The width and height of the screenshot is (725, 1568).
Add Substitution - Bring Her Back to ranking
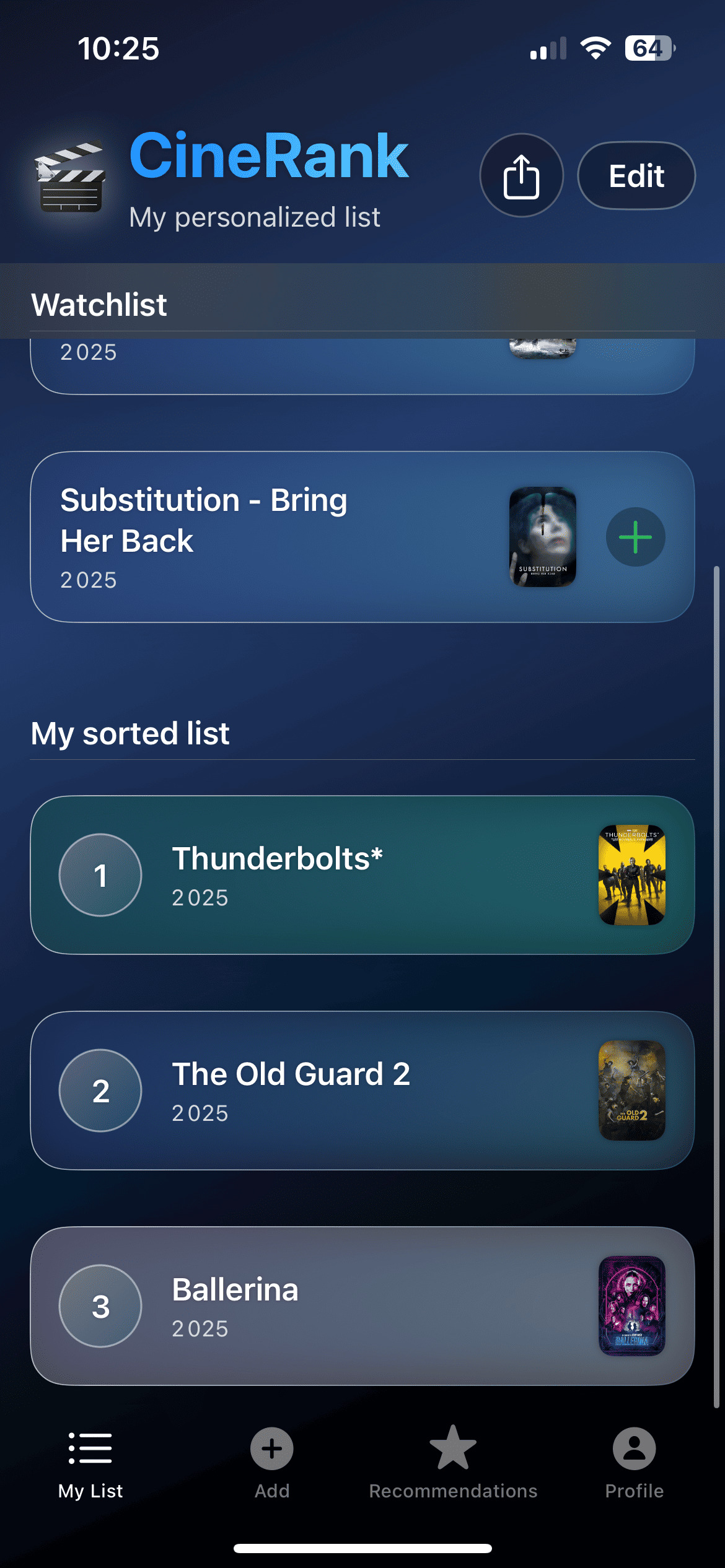click(635, 537)
